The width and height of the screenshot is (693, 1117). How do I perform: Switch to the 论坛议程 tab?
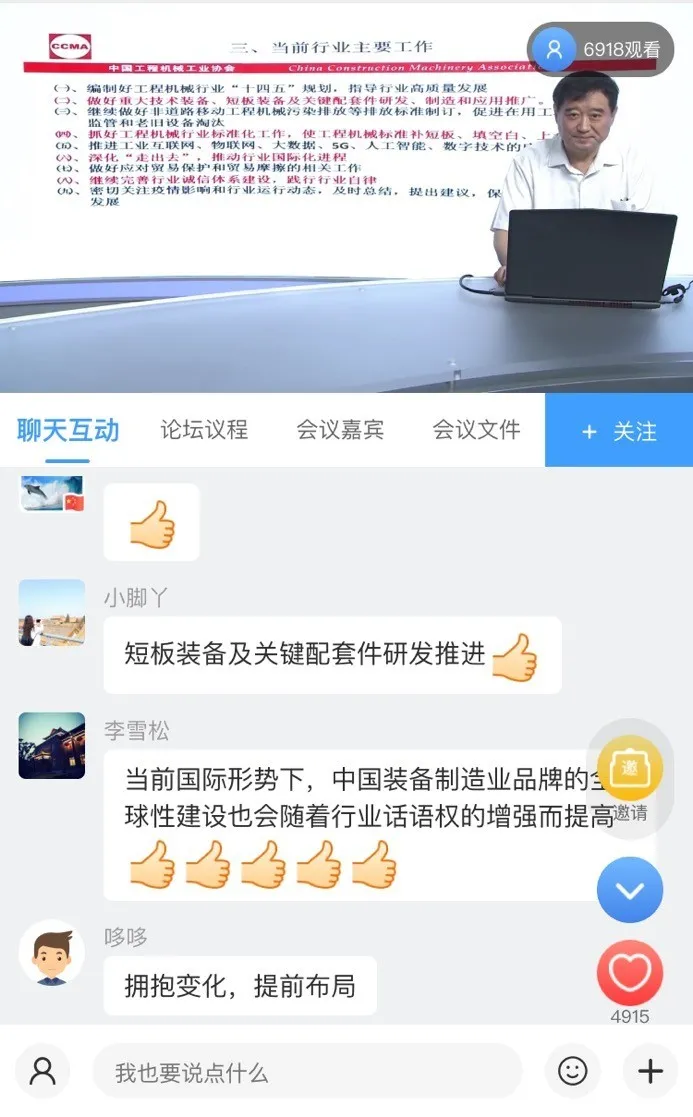(204, 431)
